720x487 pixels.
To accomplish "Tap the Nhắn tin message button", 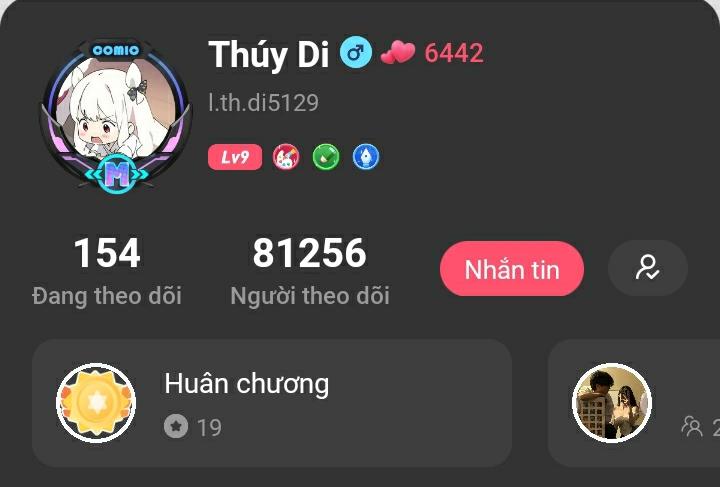I will 511,269.
